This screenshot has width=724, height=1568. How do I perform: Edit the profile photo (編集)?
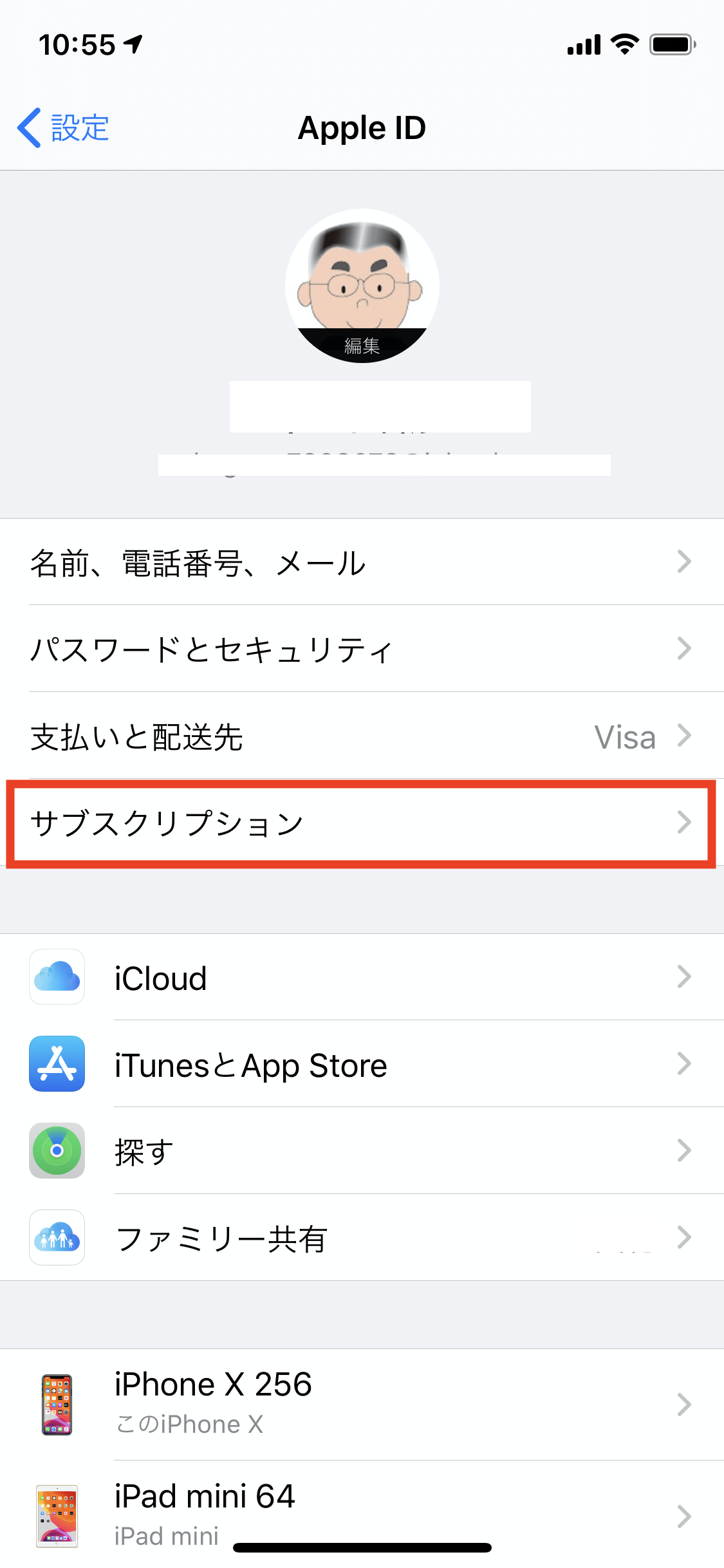362,346
